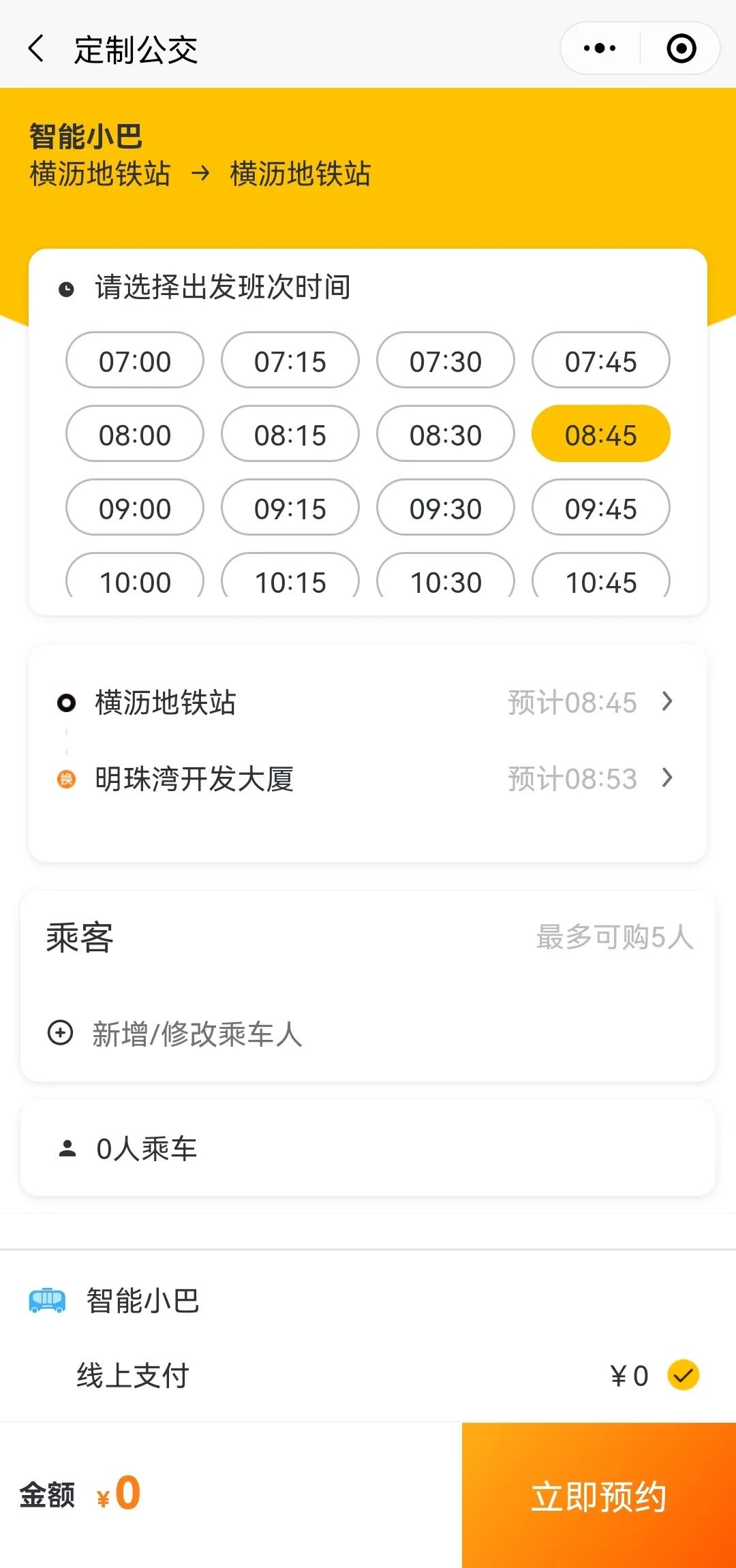Image resolution: width=736 pixels, height=1568 pixels.
Task: Pick the 09:00 departure time
Action: [x=135, y=508]
